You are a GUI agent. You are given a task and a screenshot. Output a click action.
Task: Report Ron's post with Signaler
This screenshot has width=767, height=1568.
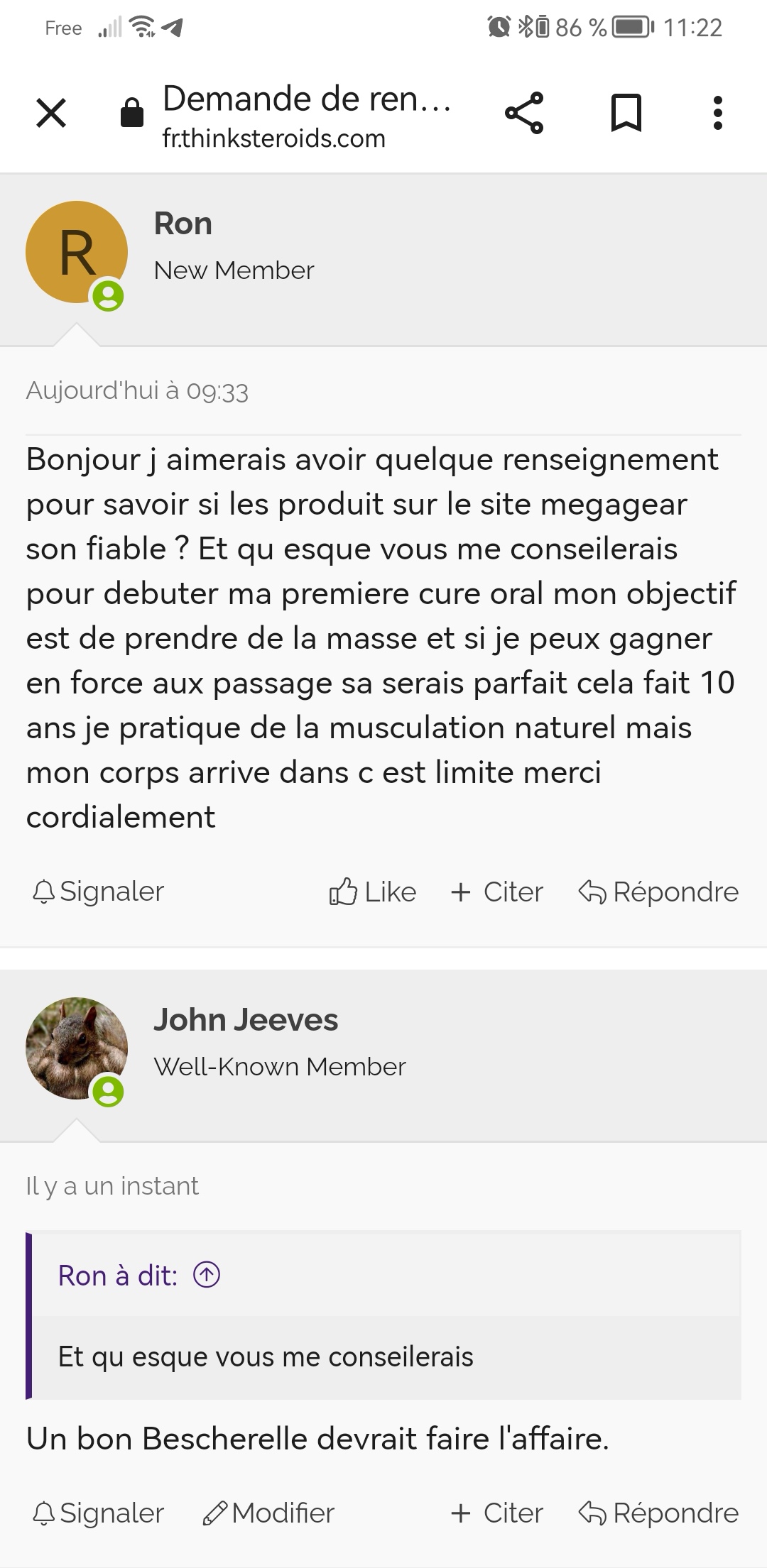tap(99, 892)
